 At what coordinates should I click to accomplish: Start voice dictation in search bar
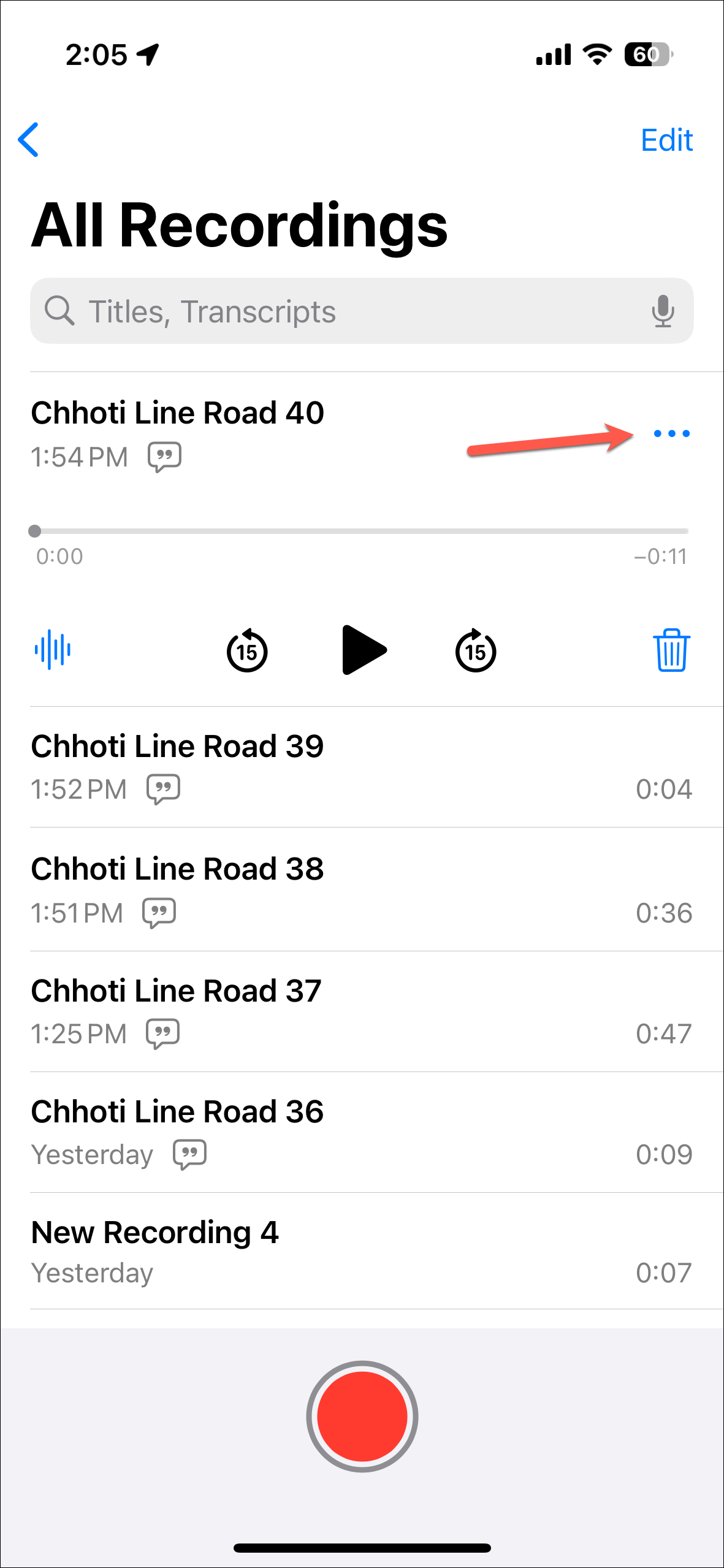coord(663,311)
